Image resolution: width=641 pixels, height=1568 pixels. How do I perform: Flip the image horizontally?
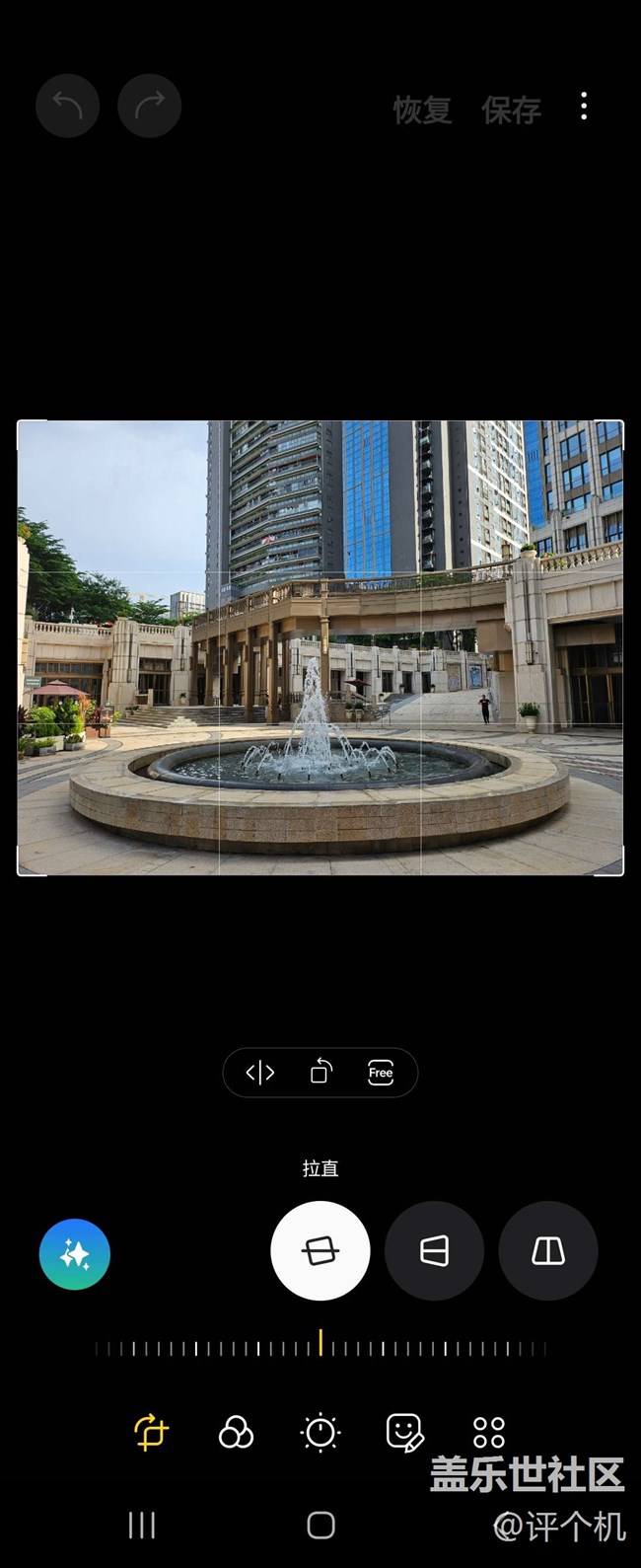coord(260,1073)
